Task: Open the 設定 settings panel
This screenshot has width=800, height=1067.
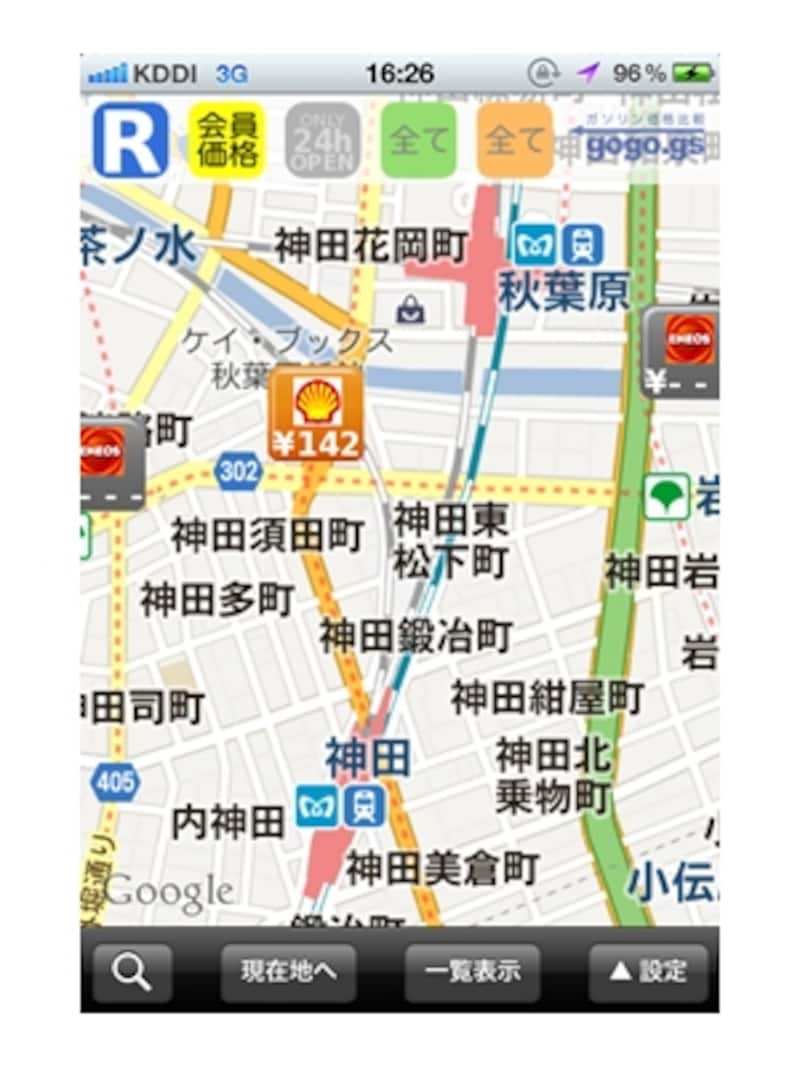Action: tap(649, 971)
